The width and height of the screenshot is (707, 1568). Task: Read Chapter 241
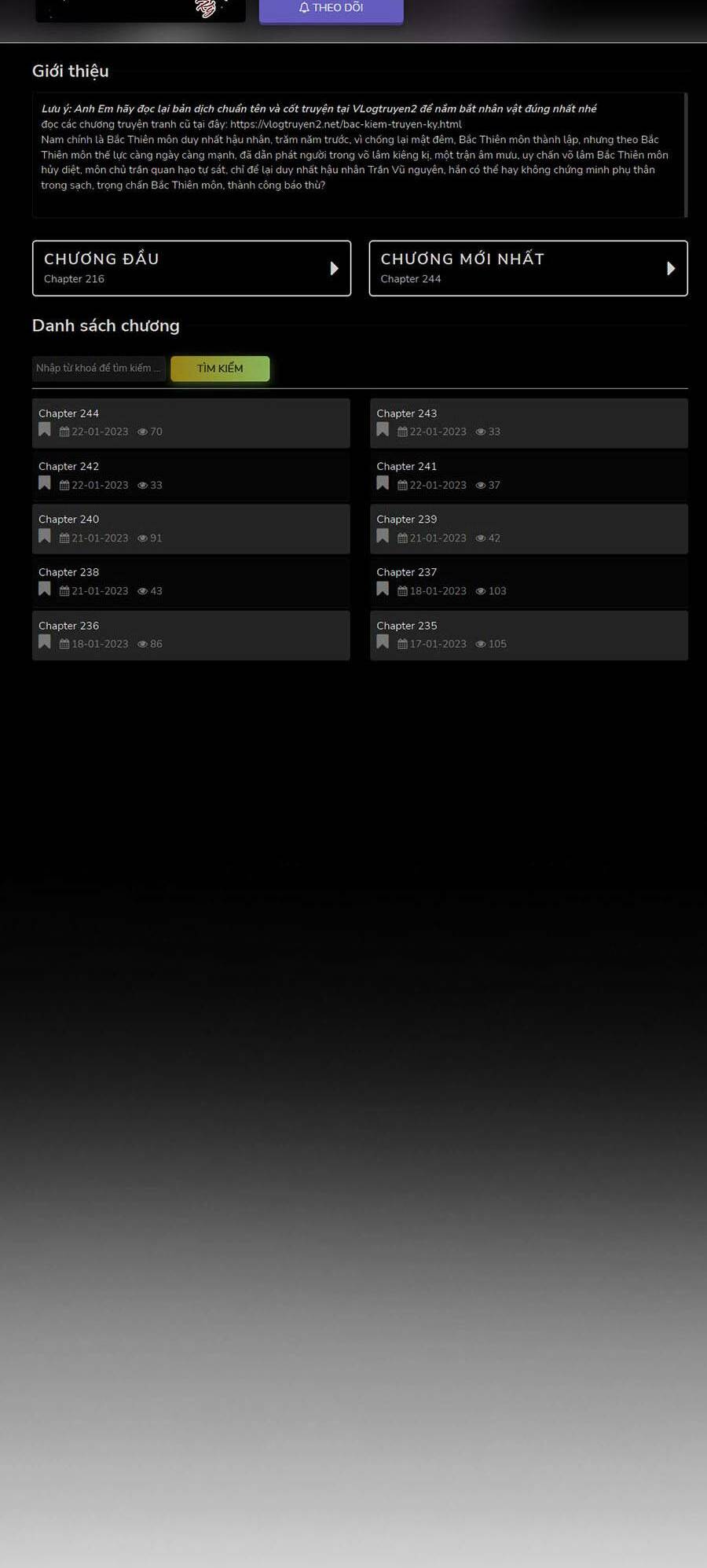pyautogui.click(x=529, y=476)
